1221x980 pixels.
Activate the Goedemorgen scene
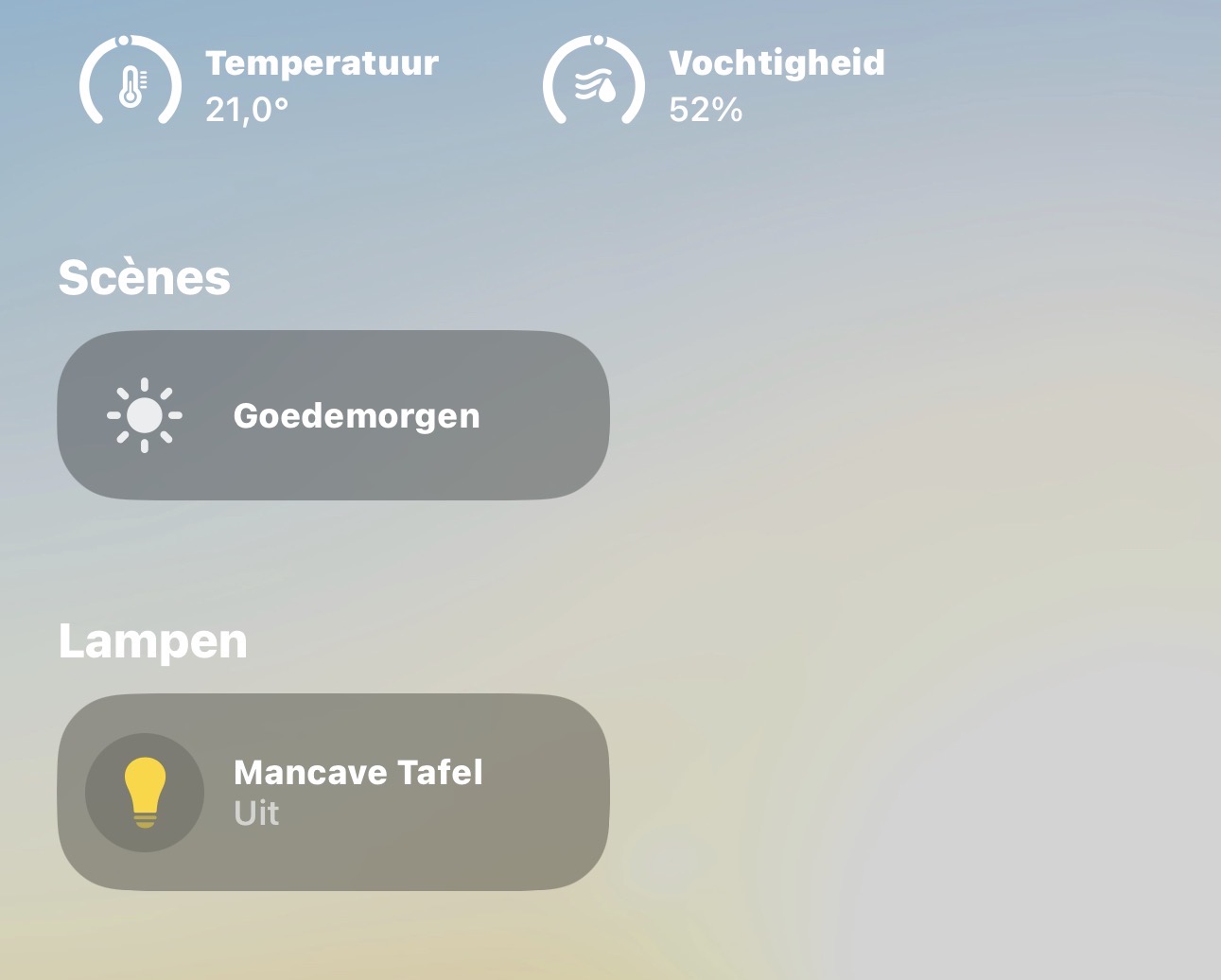[x=333, y=415]
